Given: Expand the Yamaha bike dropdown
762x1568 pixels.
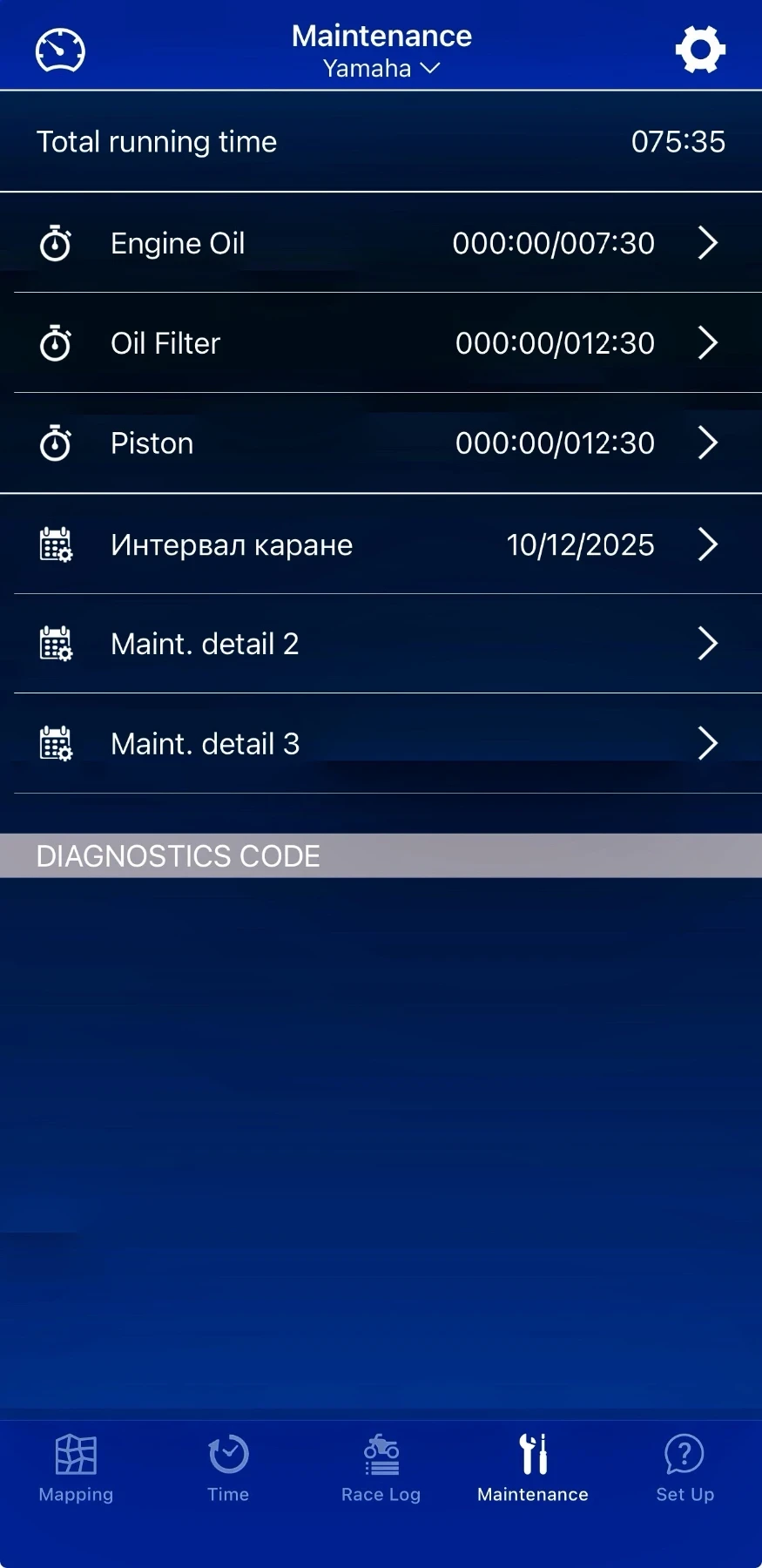Looking at the screenshot, I should [381, 68].
